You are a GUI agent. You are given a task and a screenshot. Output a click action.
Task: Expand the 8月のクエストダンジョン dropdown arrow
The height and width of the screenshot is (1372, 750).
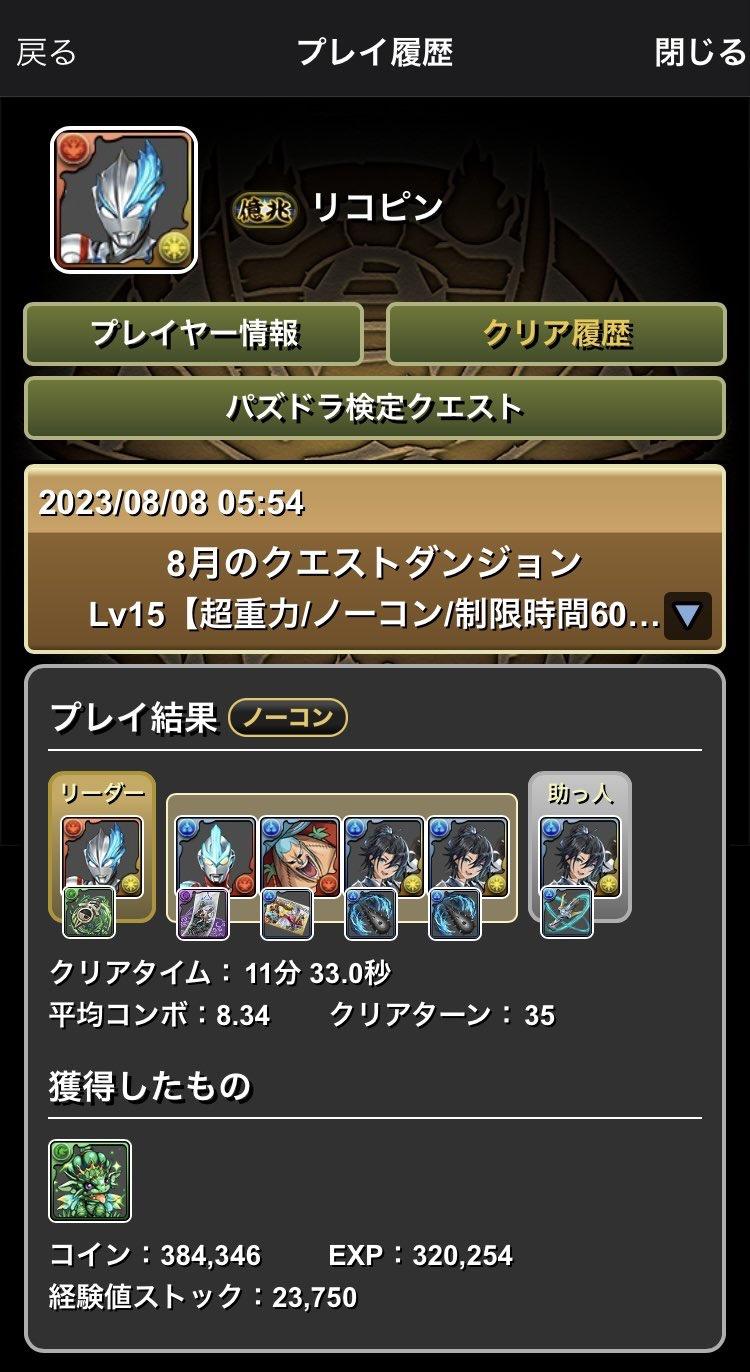coord(687,615)
